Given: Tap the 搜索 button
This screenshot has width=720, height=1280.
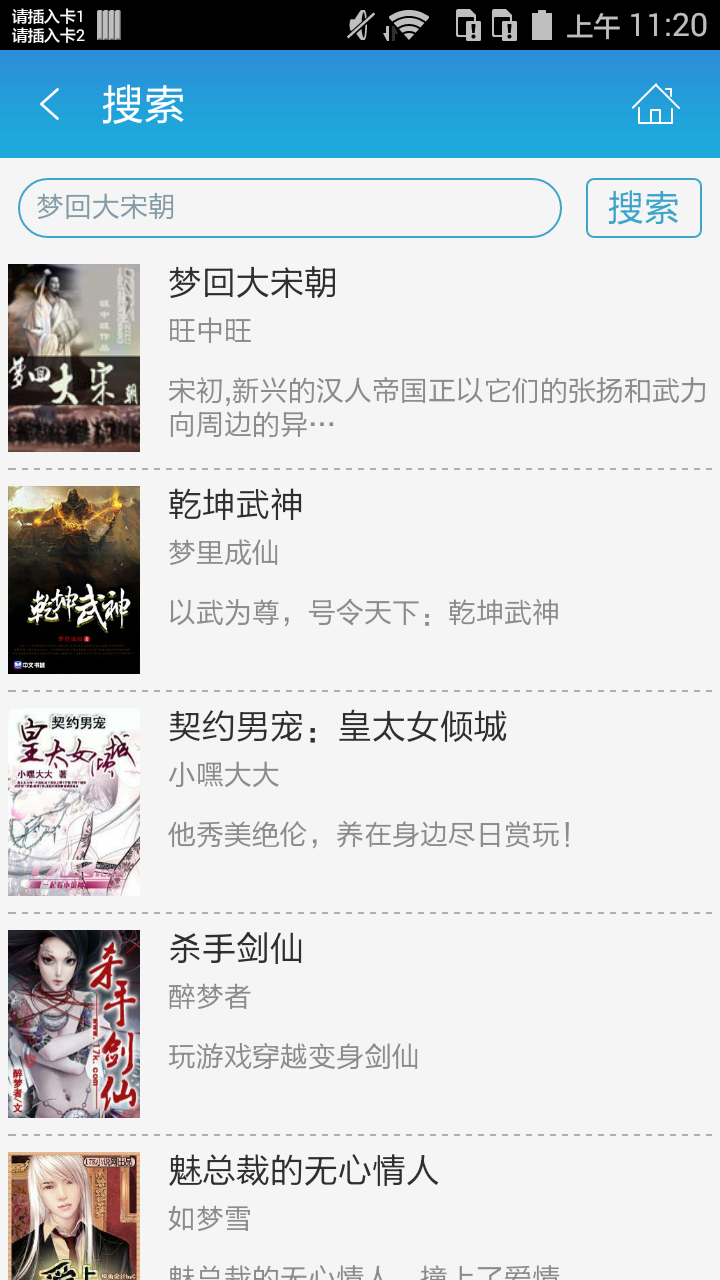Looking at the screenshot, I should tap(643, 208).
